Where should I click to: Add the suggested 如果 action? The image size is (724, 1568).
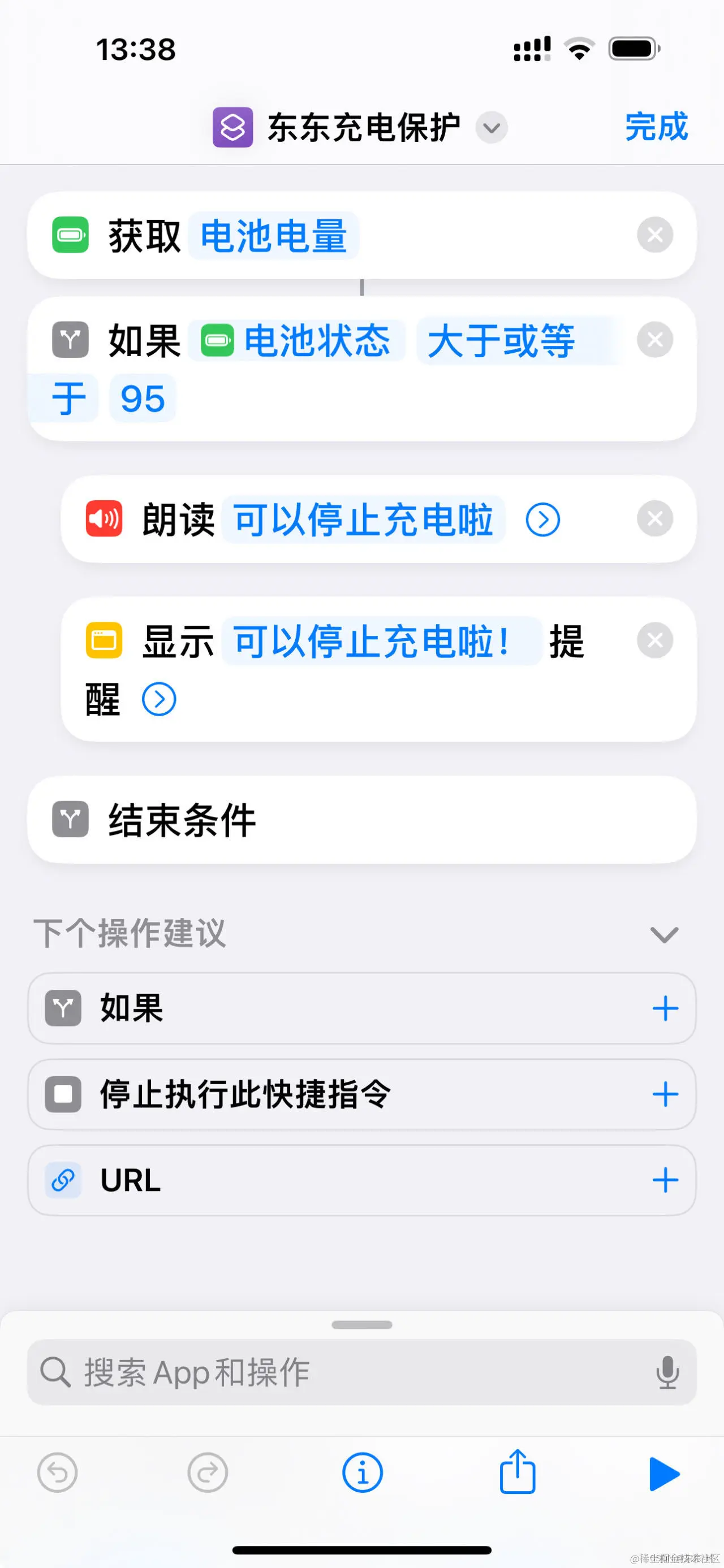[665, 1008]
